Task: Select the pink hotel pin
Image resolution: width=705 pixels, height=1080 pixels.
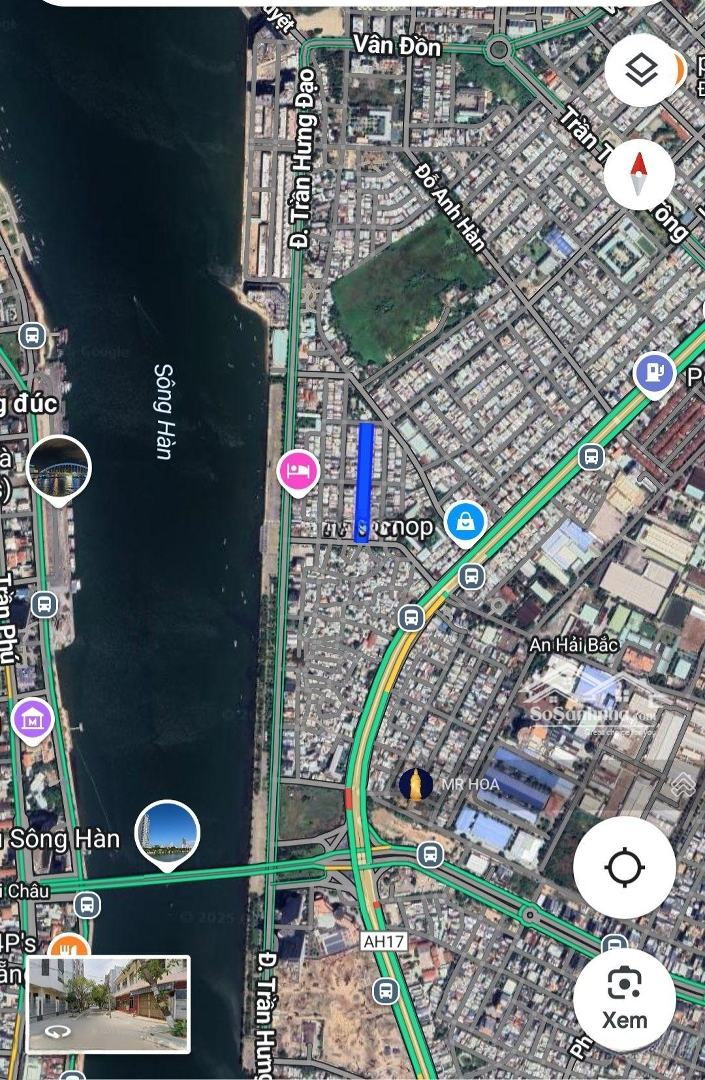Action: (297, 469)
